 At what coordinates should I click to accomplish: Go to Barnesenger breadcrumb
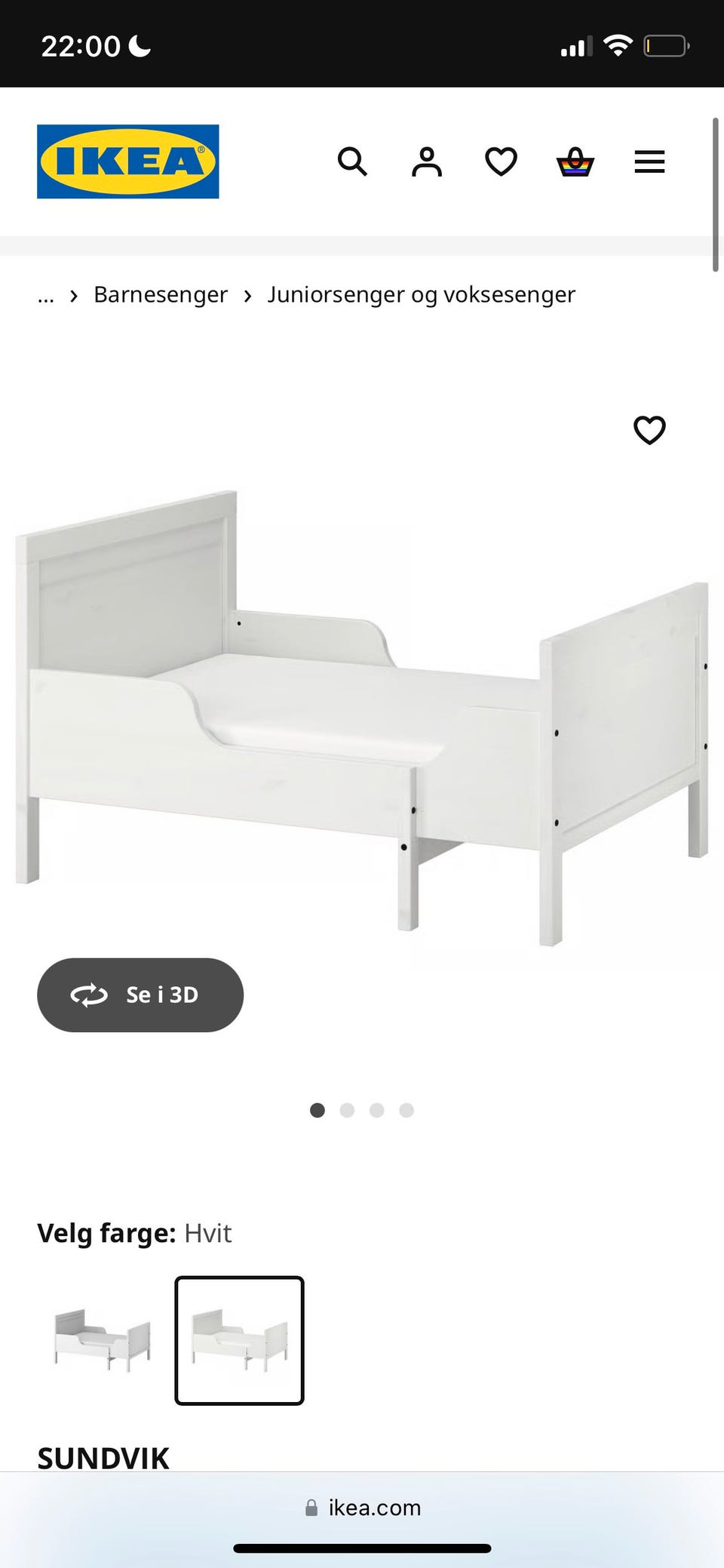160,295
